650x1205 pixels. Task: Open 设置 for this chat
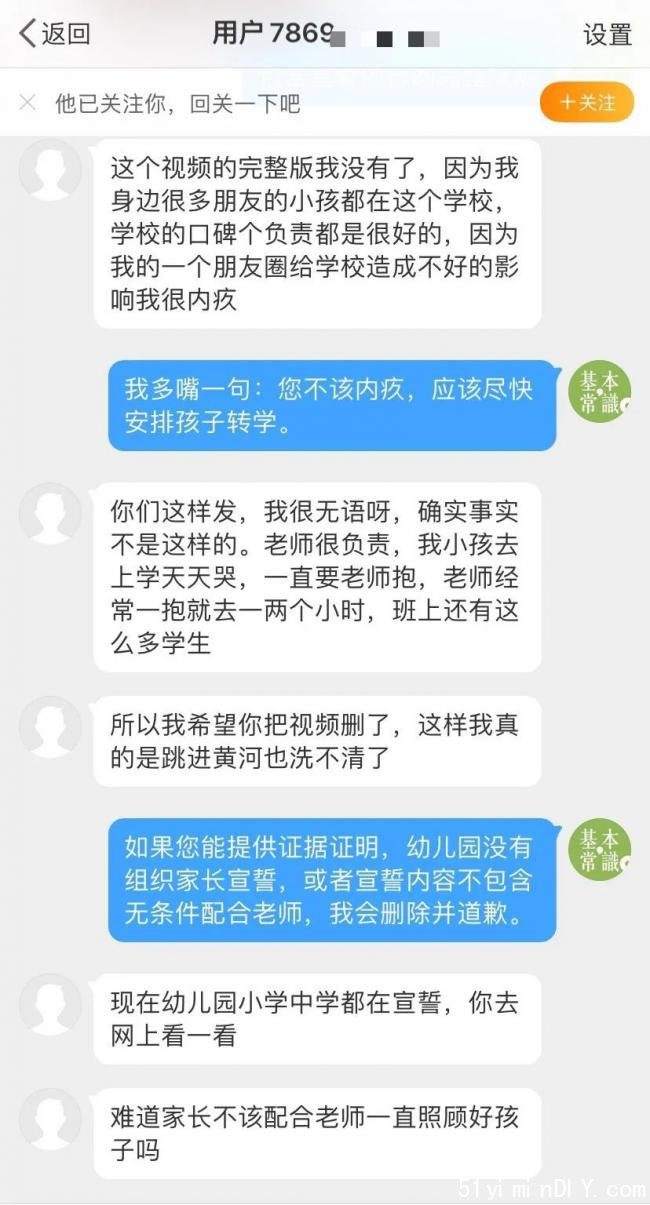607,34
